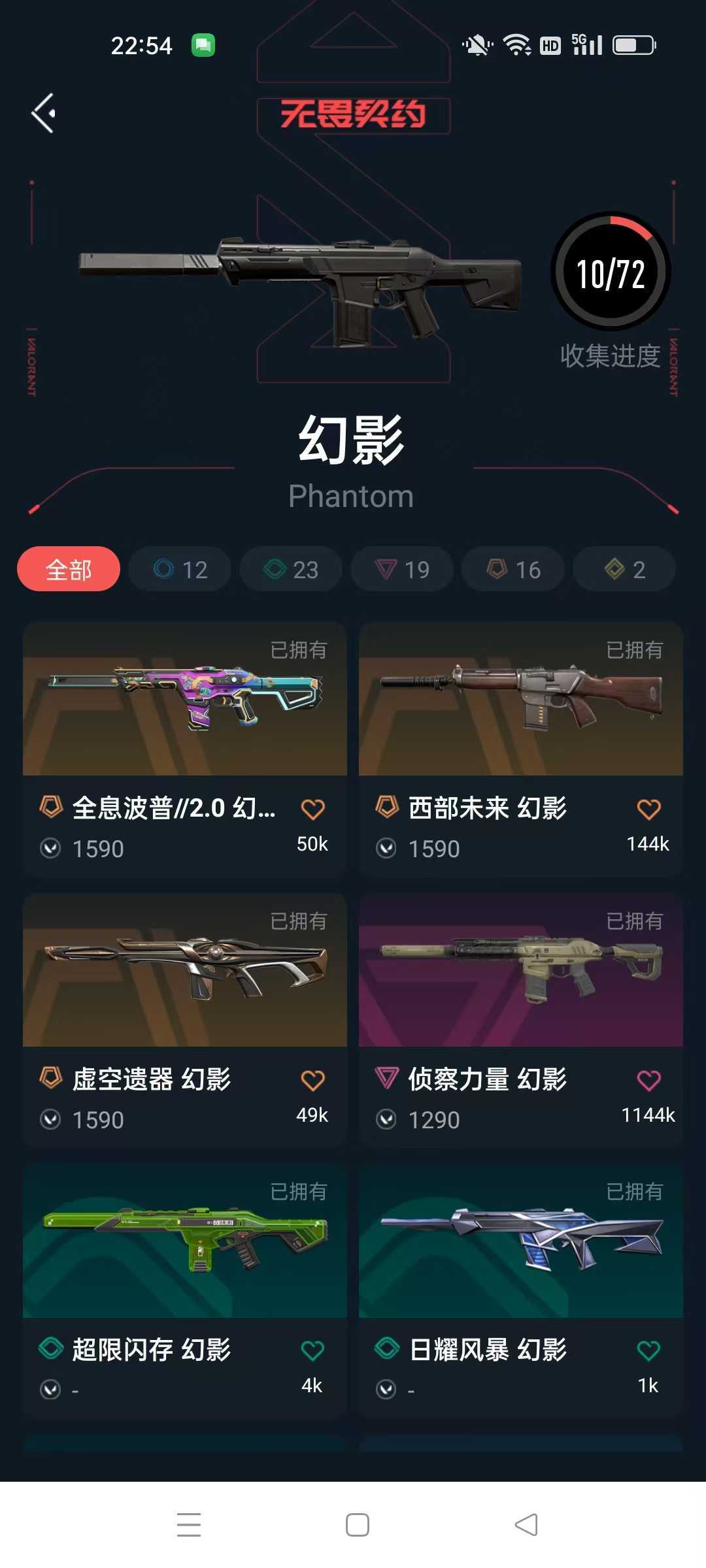Filter skins by the yellow tier 2
Image resolution: width=706 pixels, height=1568 pixels.
[625, 569]
